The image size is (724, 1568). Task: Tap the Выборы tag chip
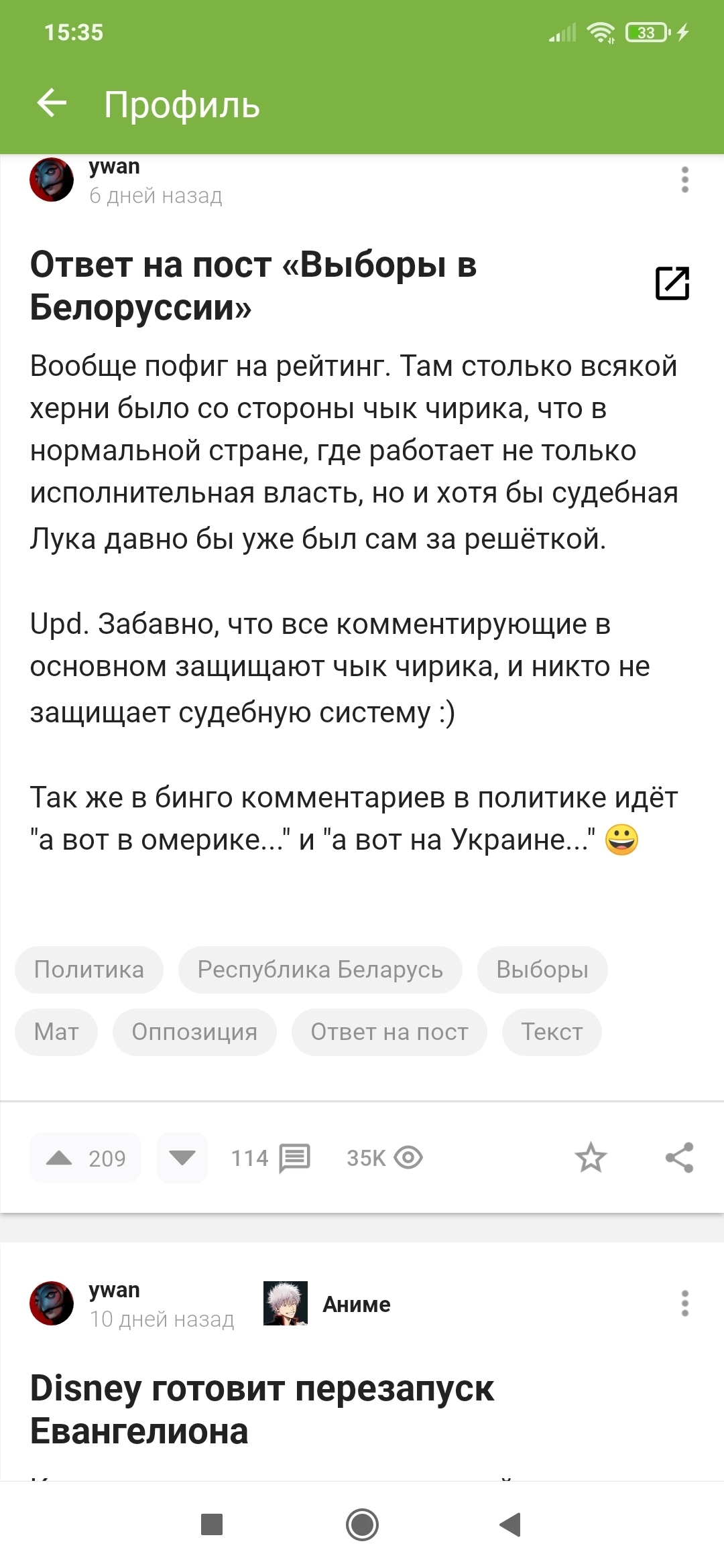pos(542,970)
